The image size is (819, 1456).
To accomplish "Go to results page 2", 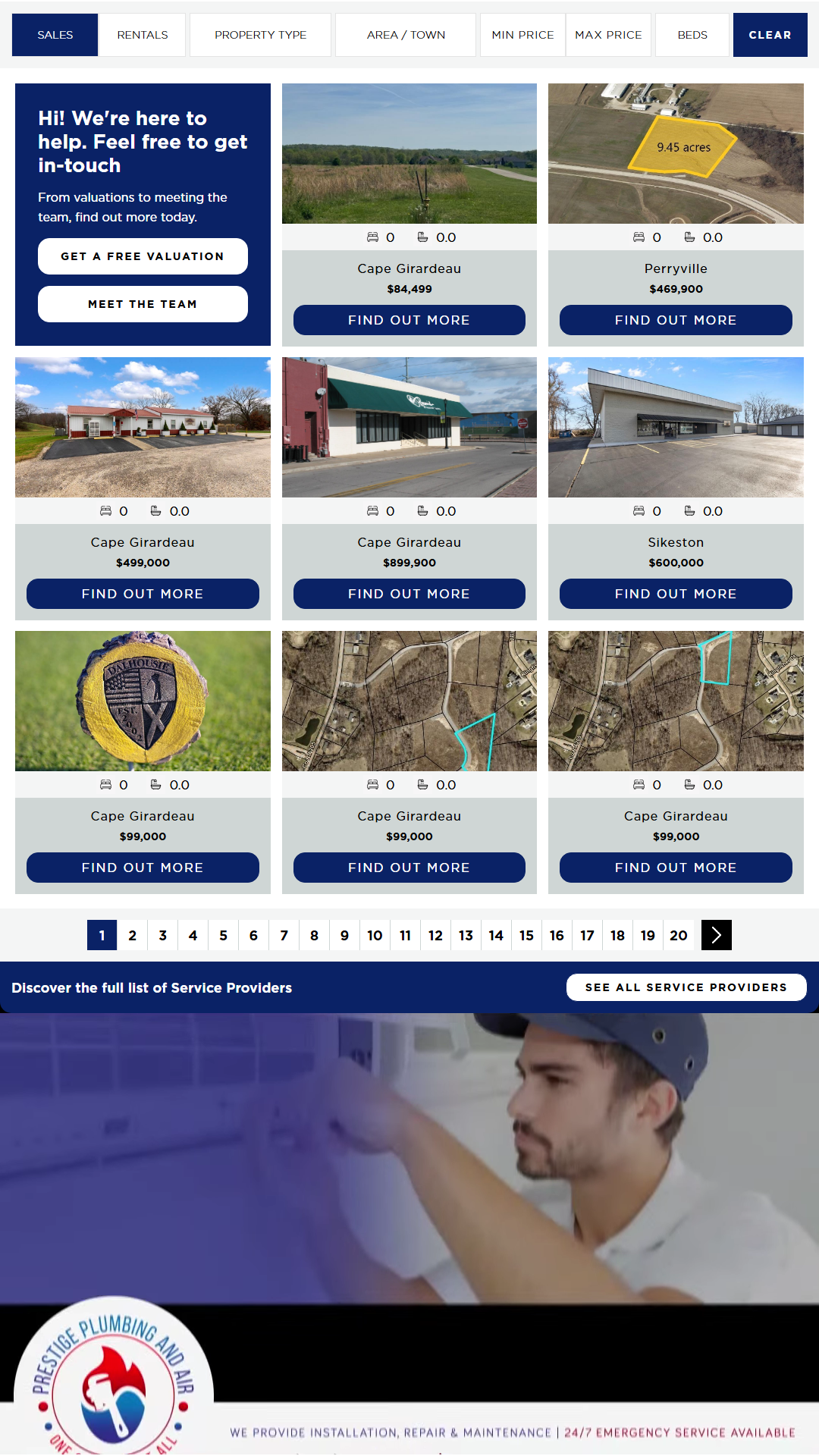I will [x=132, y=935].
